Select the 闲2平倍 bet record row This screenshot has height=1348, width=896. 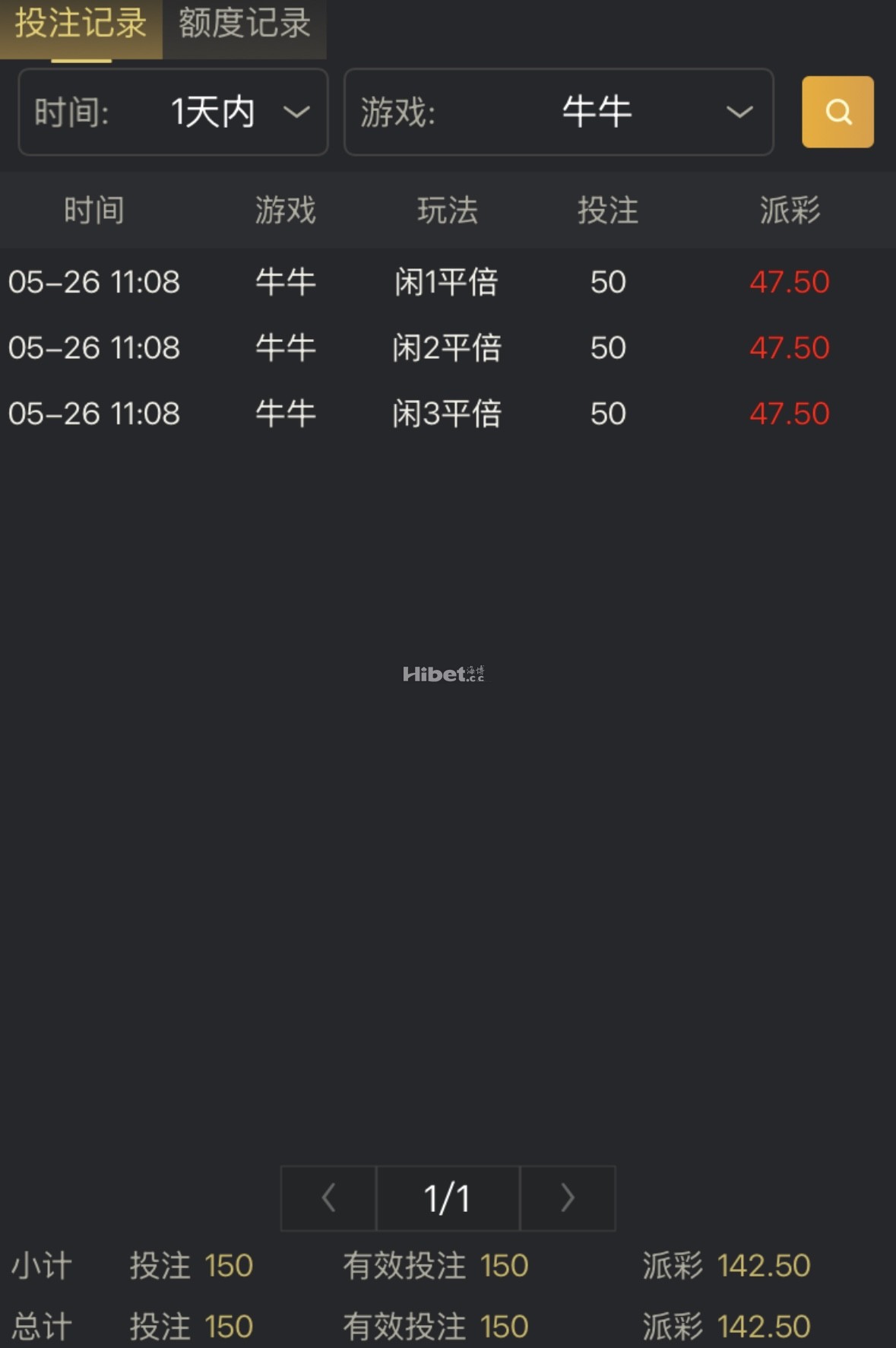click(x=448, y=347)
